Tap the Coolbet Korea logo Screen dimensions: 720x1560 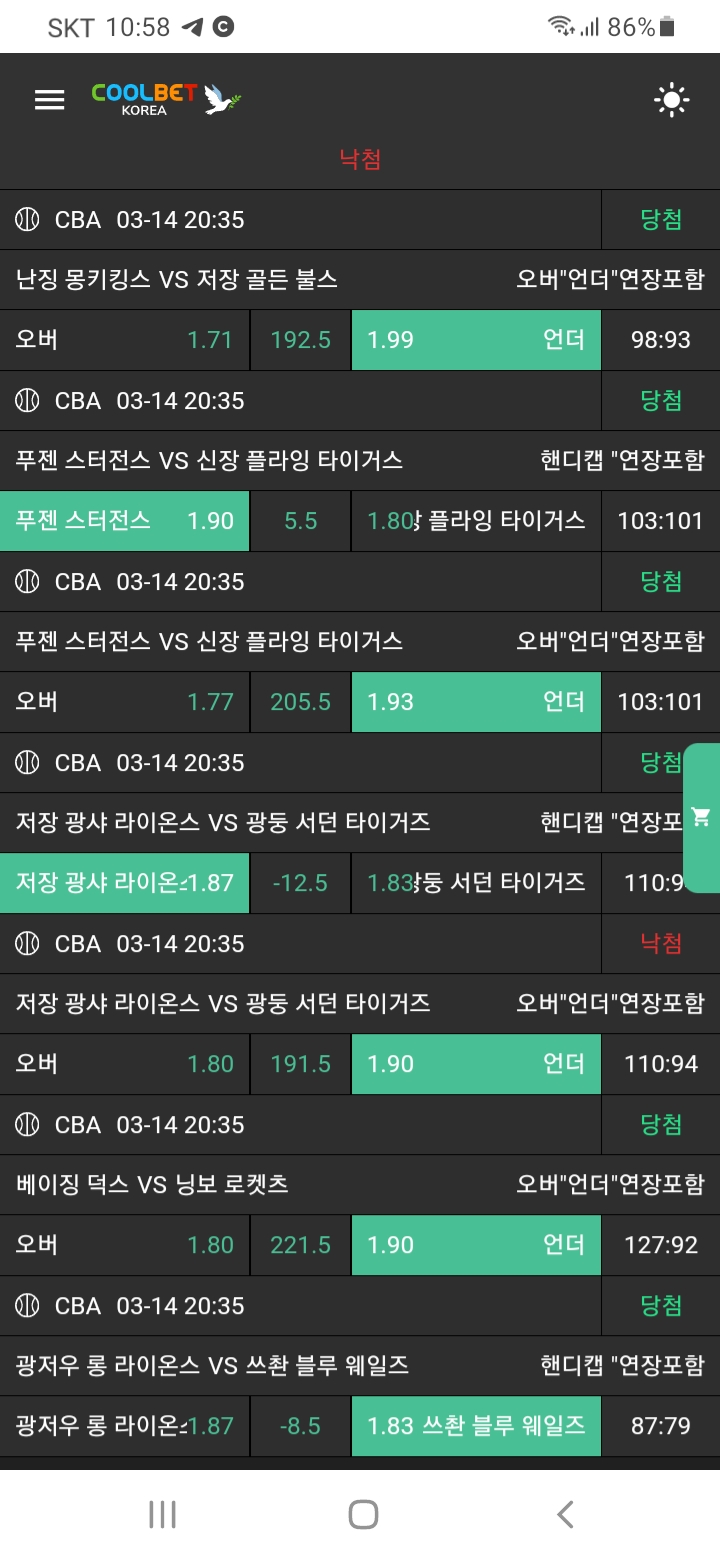[x=167, y=99]
